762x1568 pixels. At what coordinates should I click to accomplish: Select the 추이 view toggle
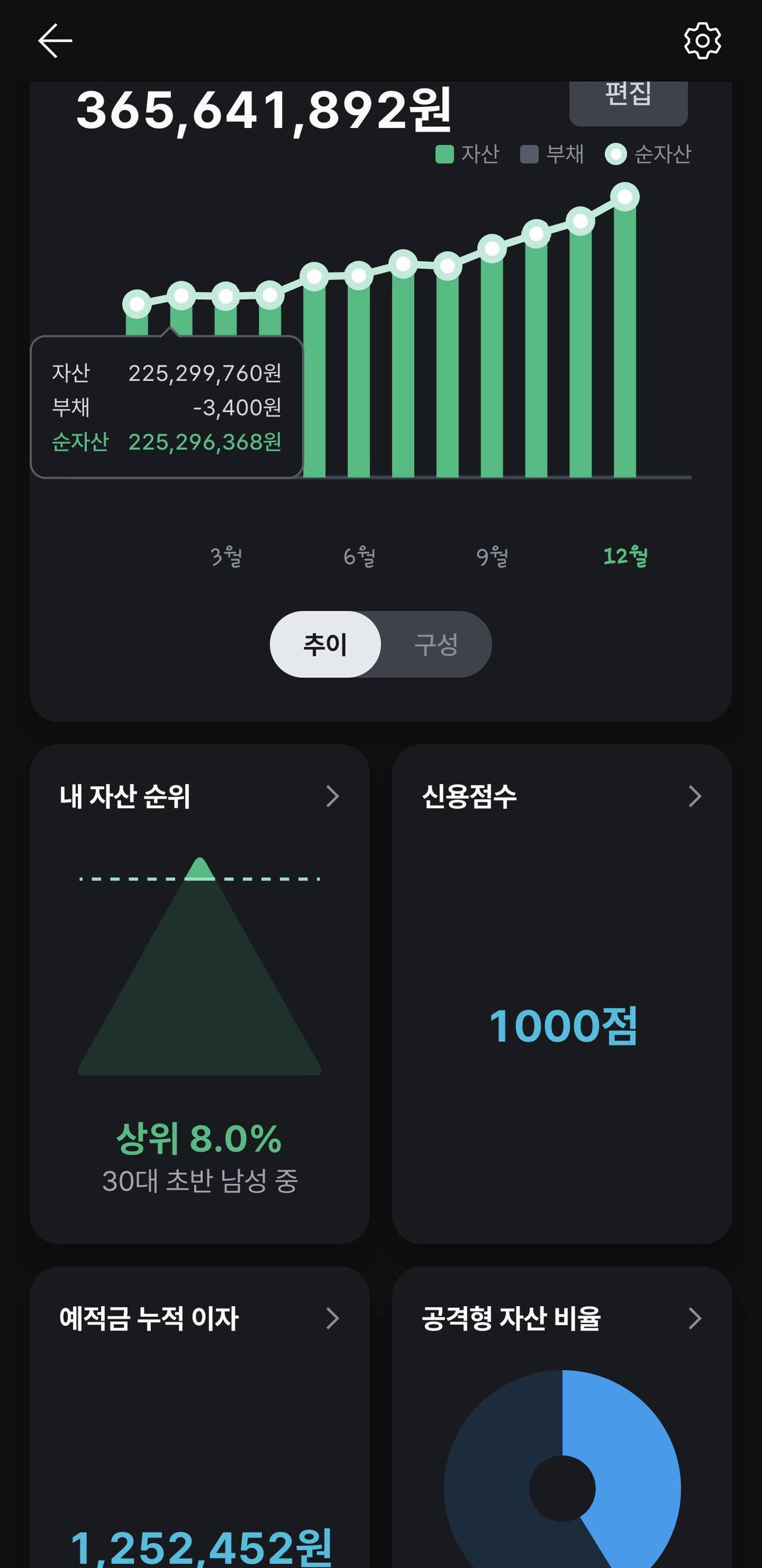coord(324,644)
